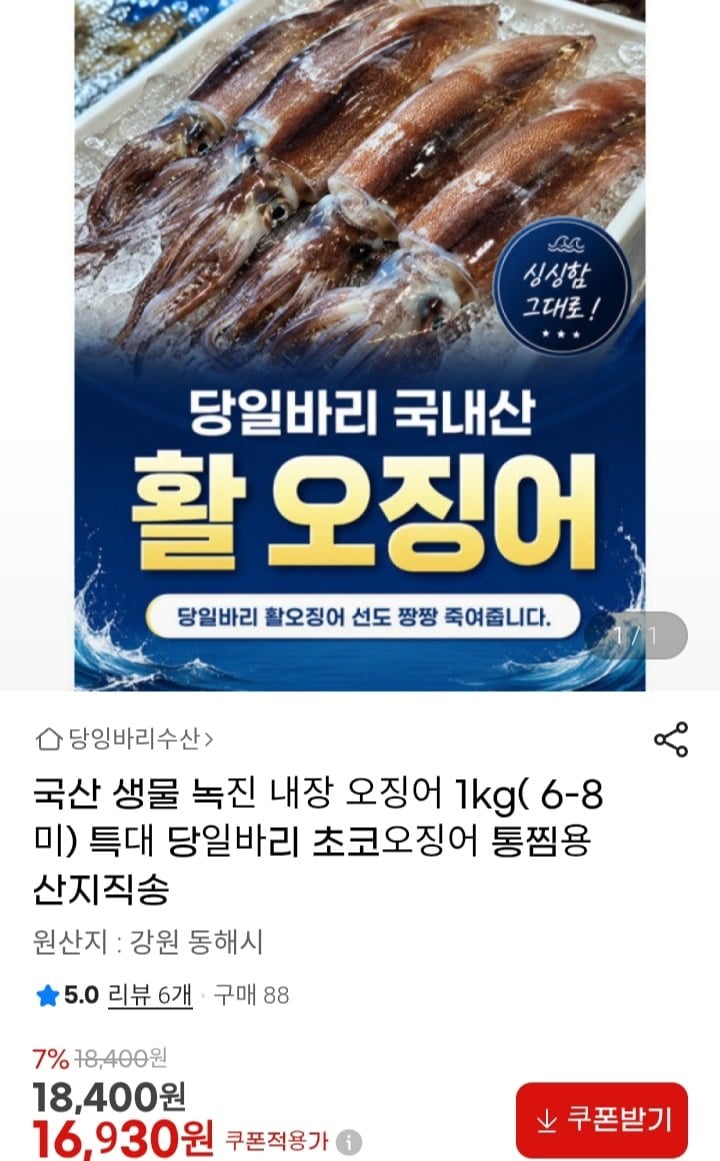The height and width of the screenshot is (1161, 720).
Task: Open the 당잉바리수산 store page
Action: [124, 739]
